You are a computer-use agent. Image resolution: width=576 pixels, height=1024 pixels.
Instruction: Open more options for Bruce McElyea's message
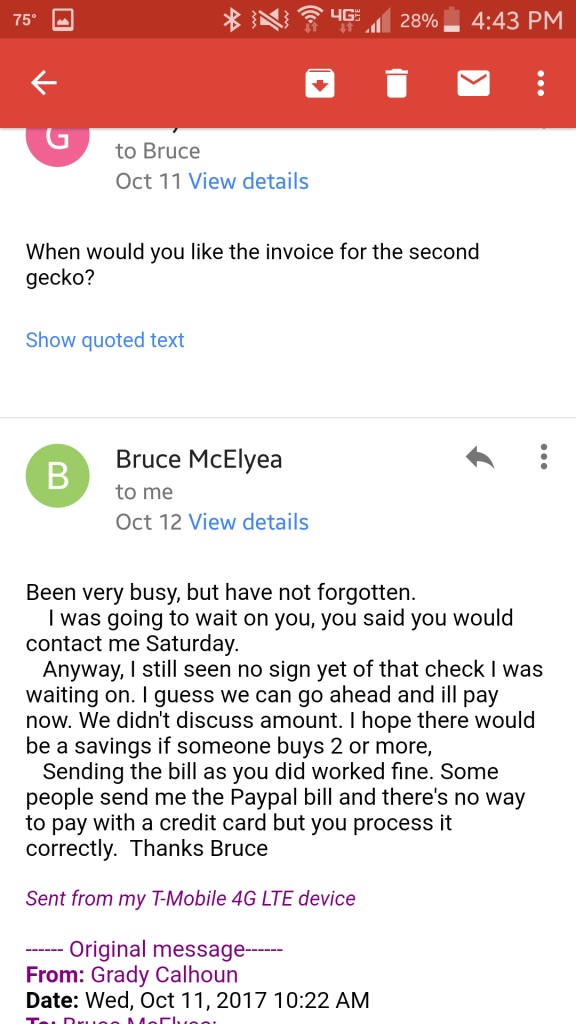tap(543, 457)
